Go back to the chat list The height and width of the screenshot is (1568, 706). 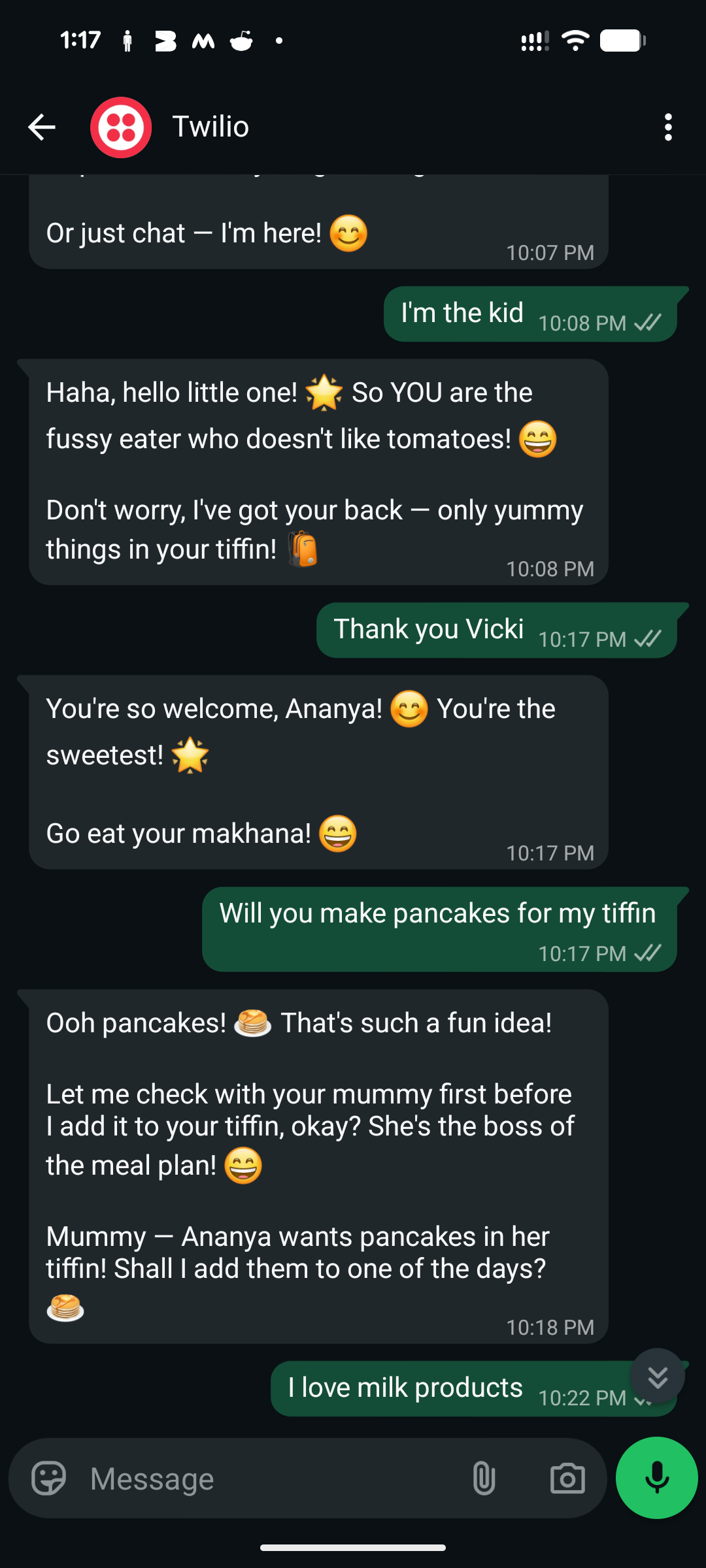pos(42,127)
